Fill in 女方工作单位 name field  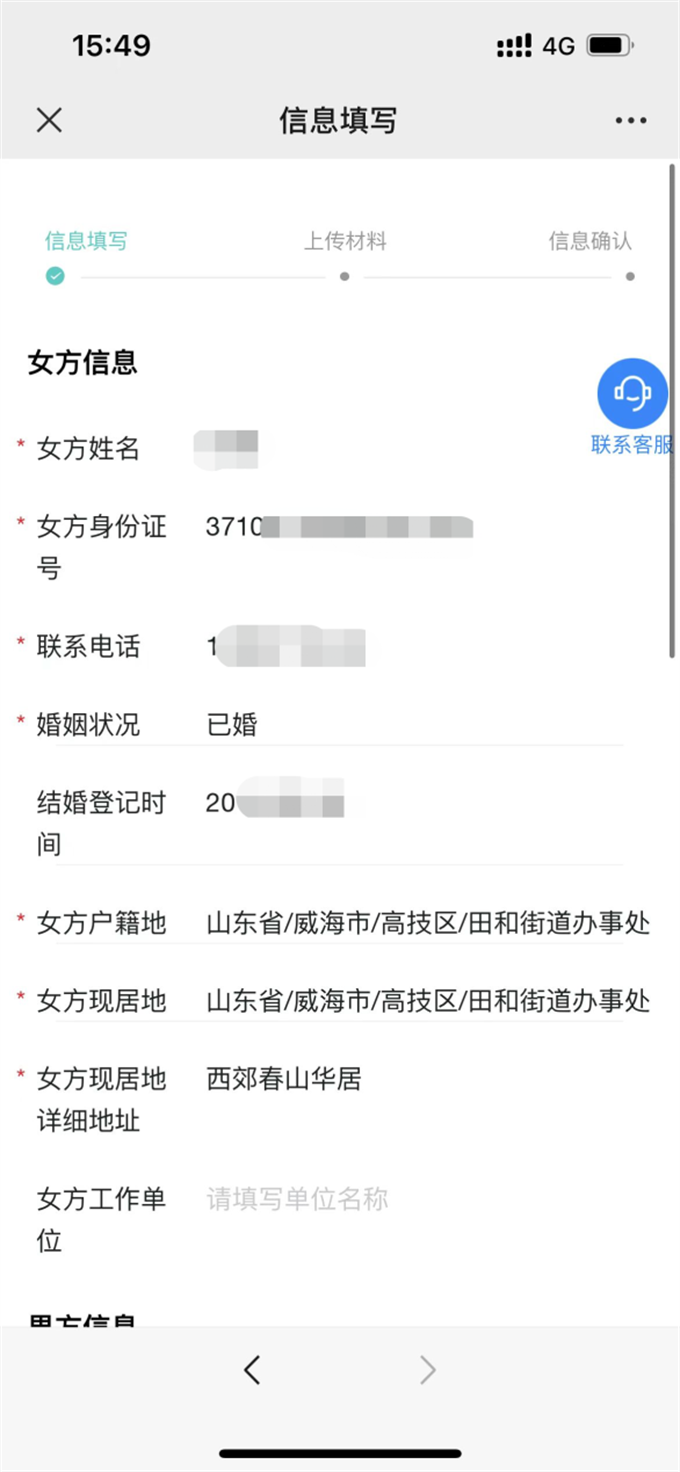(x=414, y=1199)
